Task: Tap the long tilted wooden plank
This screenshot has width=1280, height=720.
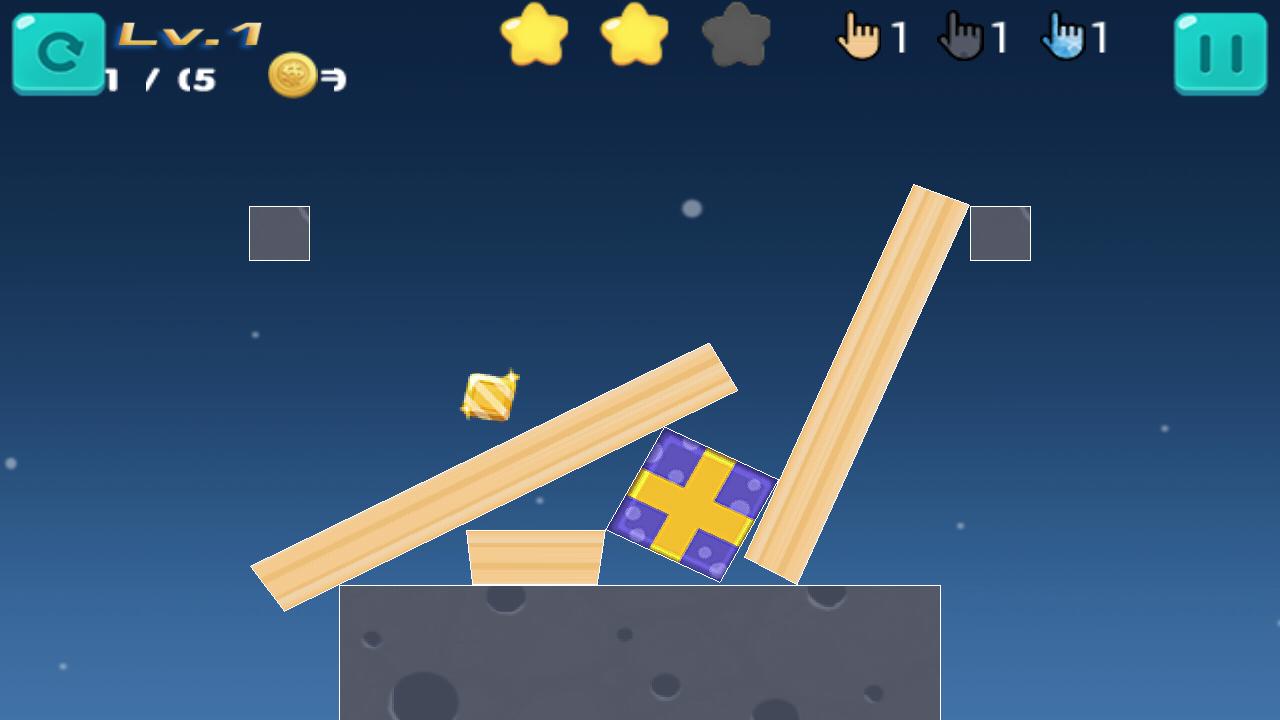Action: [494, 476]
